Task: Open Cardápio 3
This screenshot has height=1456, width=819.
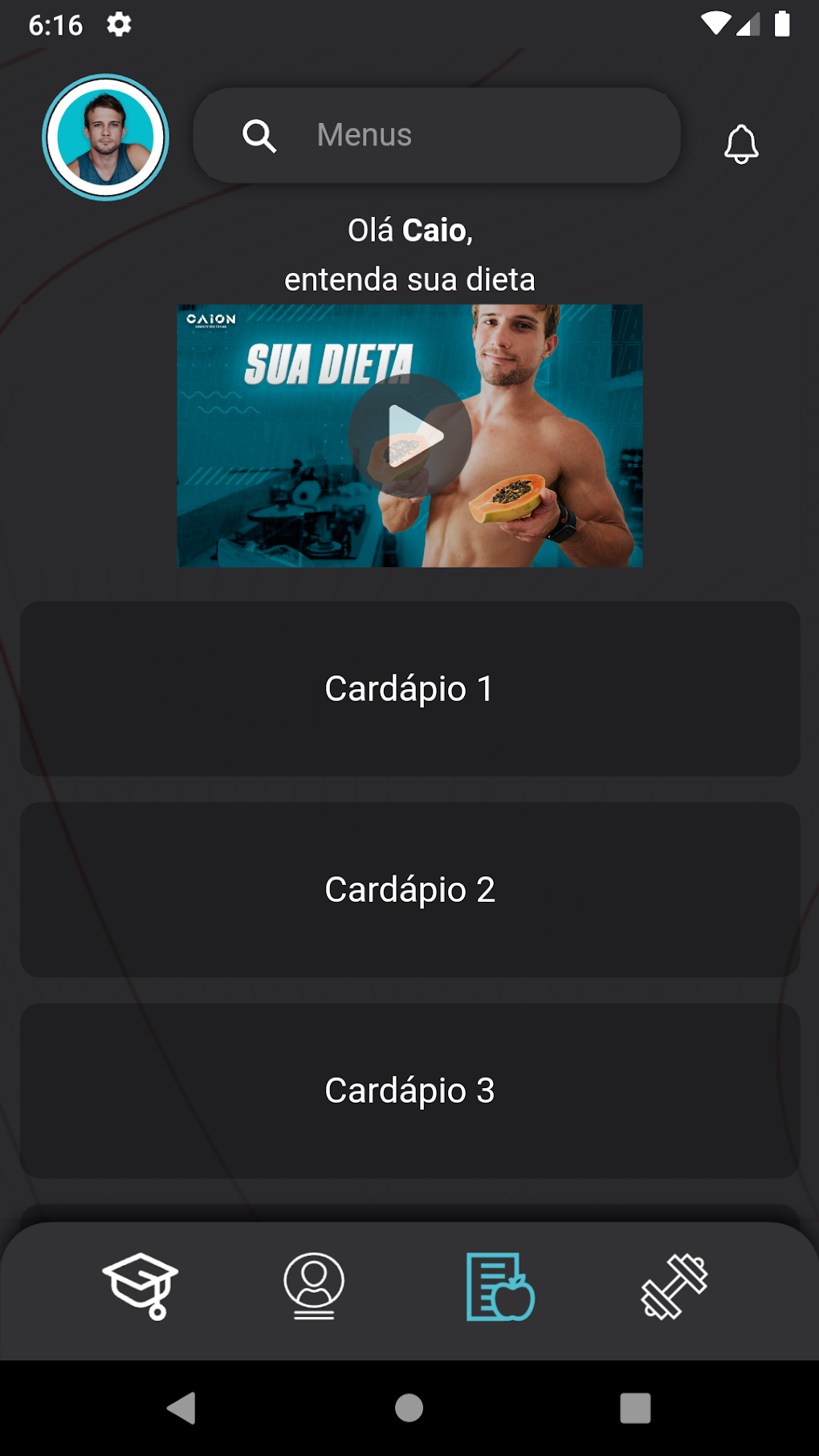Action: [x=409, y=1090]
